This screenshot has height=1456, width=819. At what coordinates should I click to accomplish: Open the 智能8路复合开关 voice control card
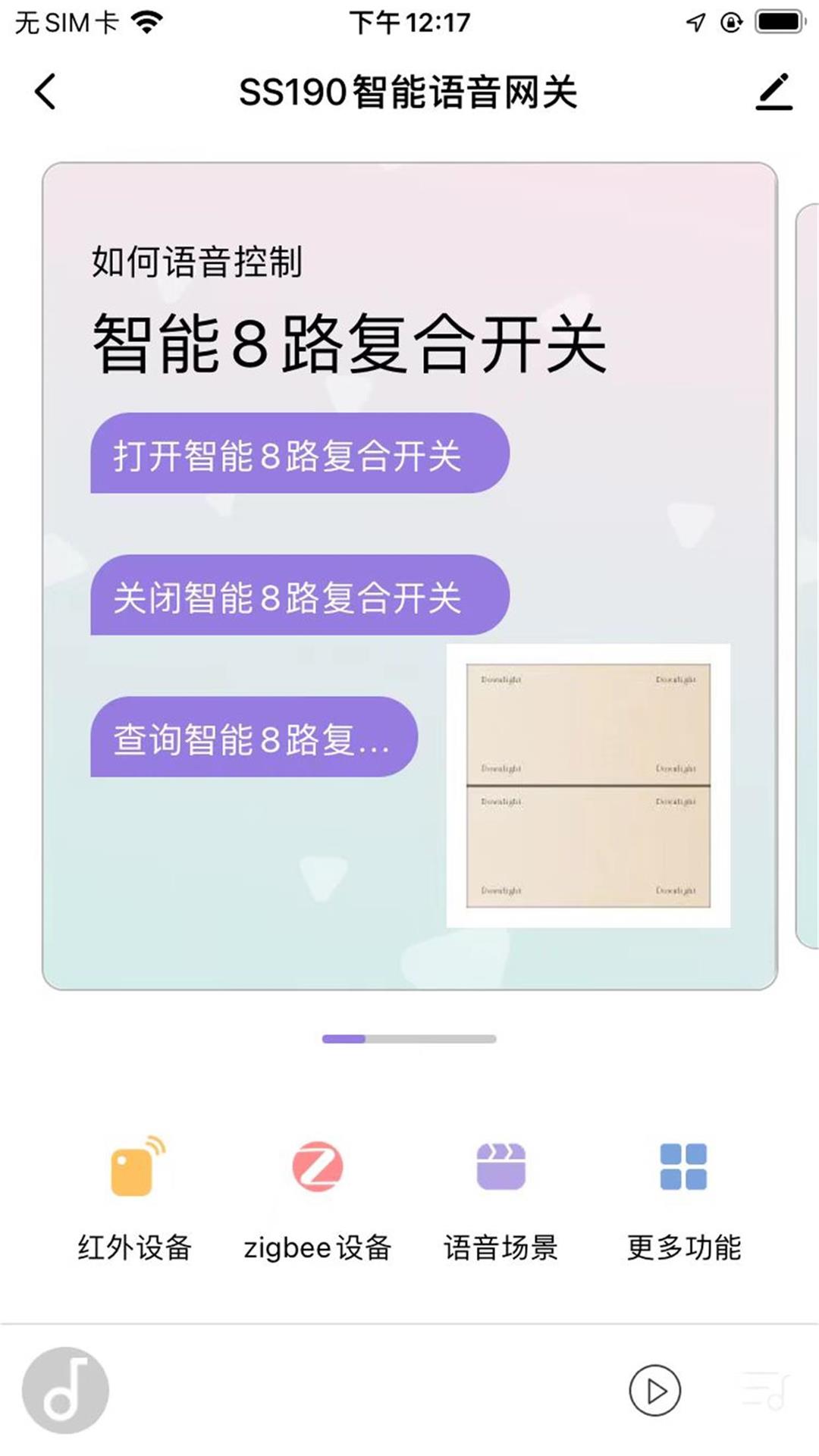tap(409, 576)
